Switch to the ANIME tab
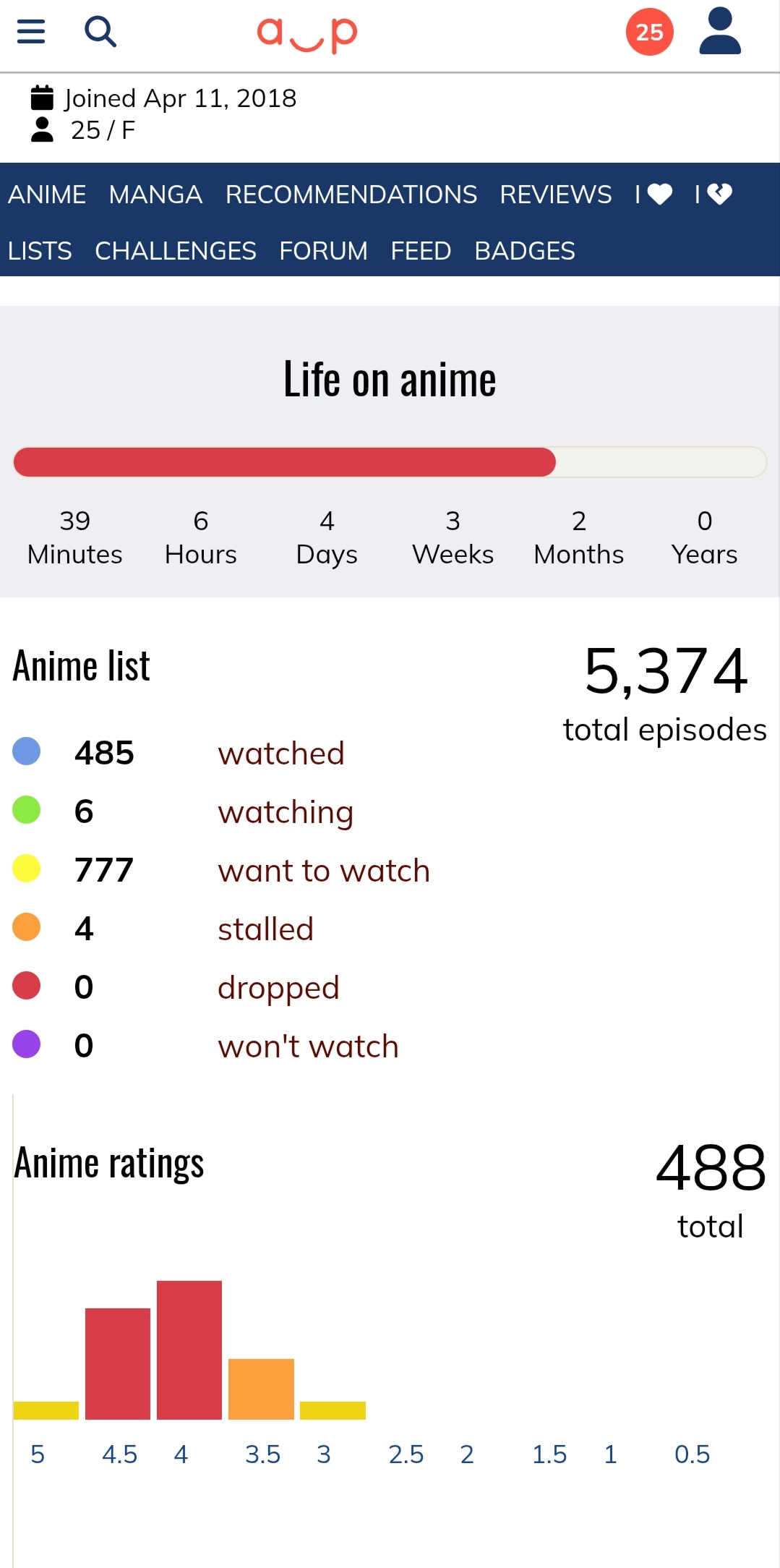 (x=47, y=195)
